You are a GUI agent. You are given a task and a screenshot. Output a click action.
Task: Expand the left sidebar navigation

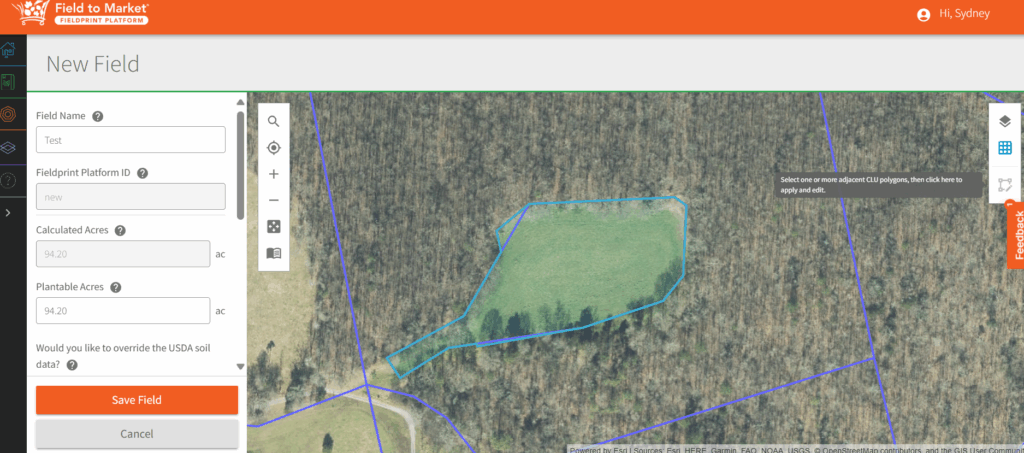9,213
